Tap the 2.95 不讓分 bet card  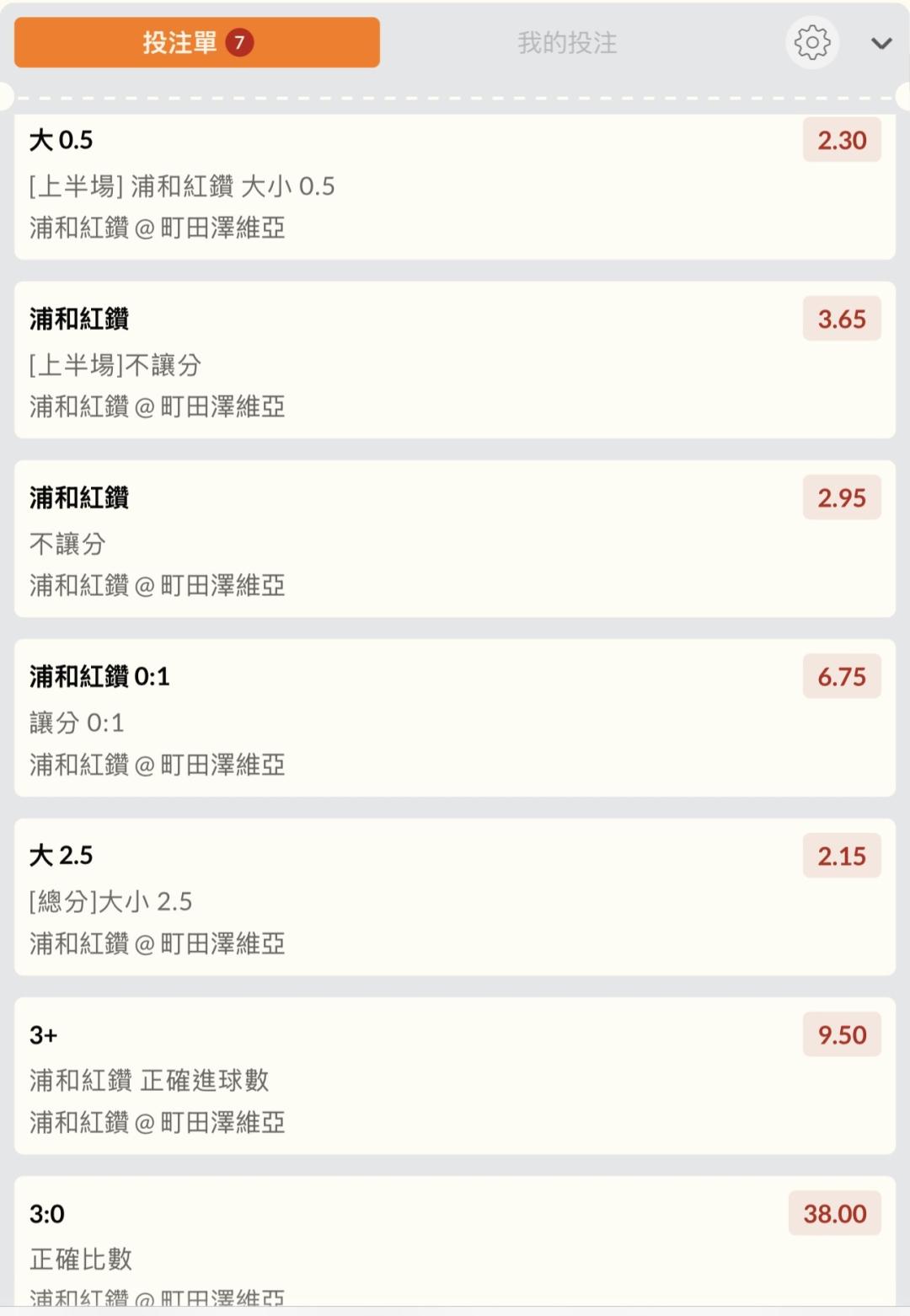point(455,539)
